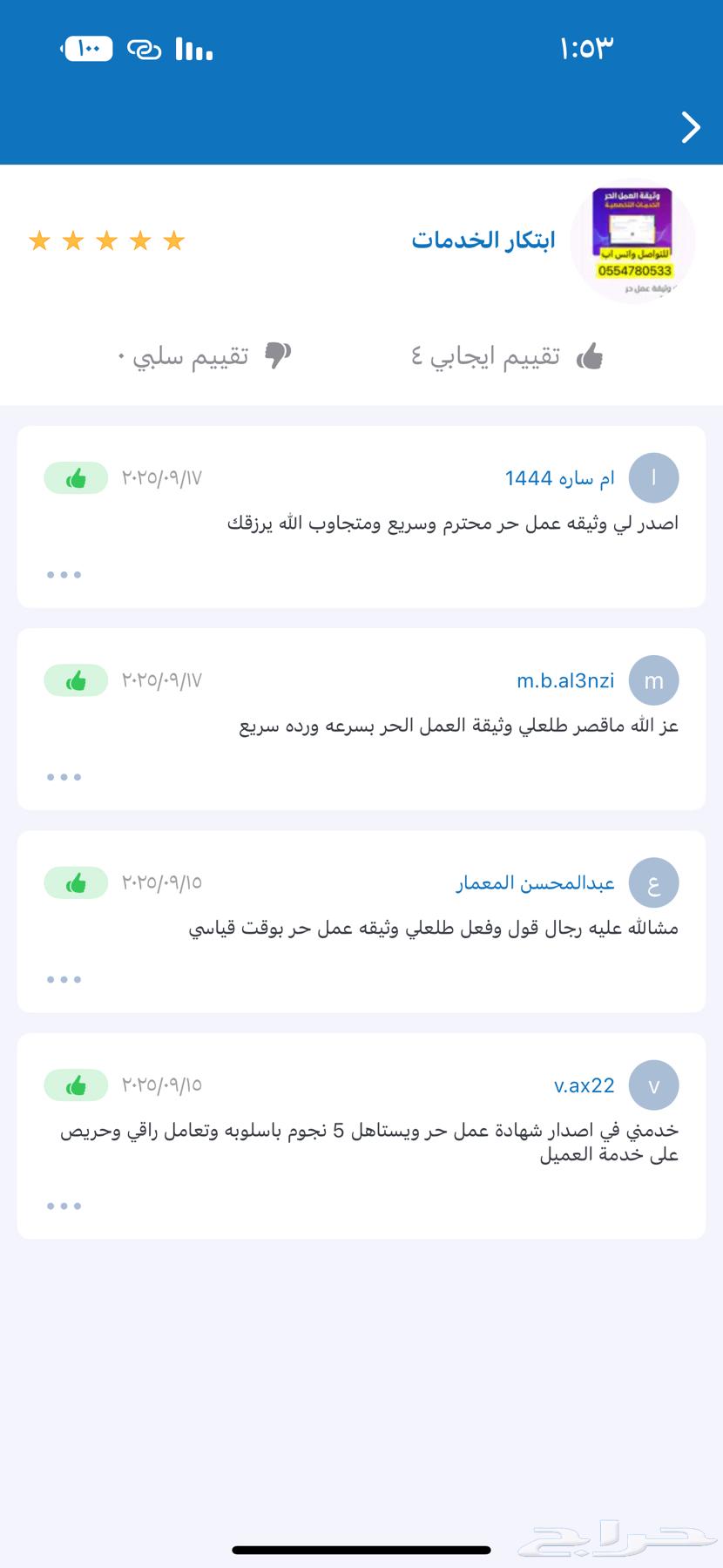
Task: Open more options on m.b.al3nzi review
Action: point(64,777)
